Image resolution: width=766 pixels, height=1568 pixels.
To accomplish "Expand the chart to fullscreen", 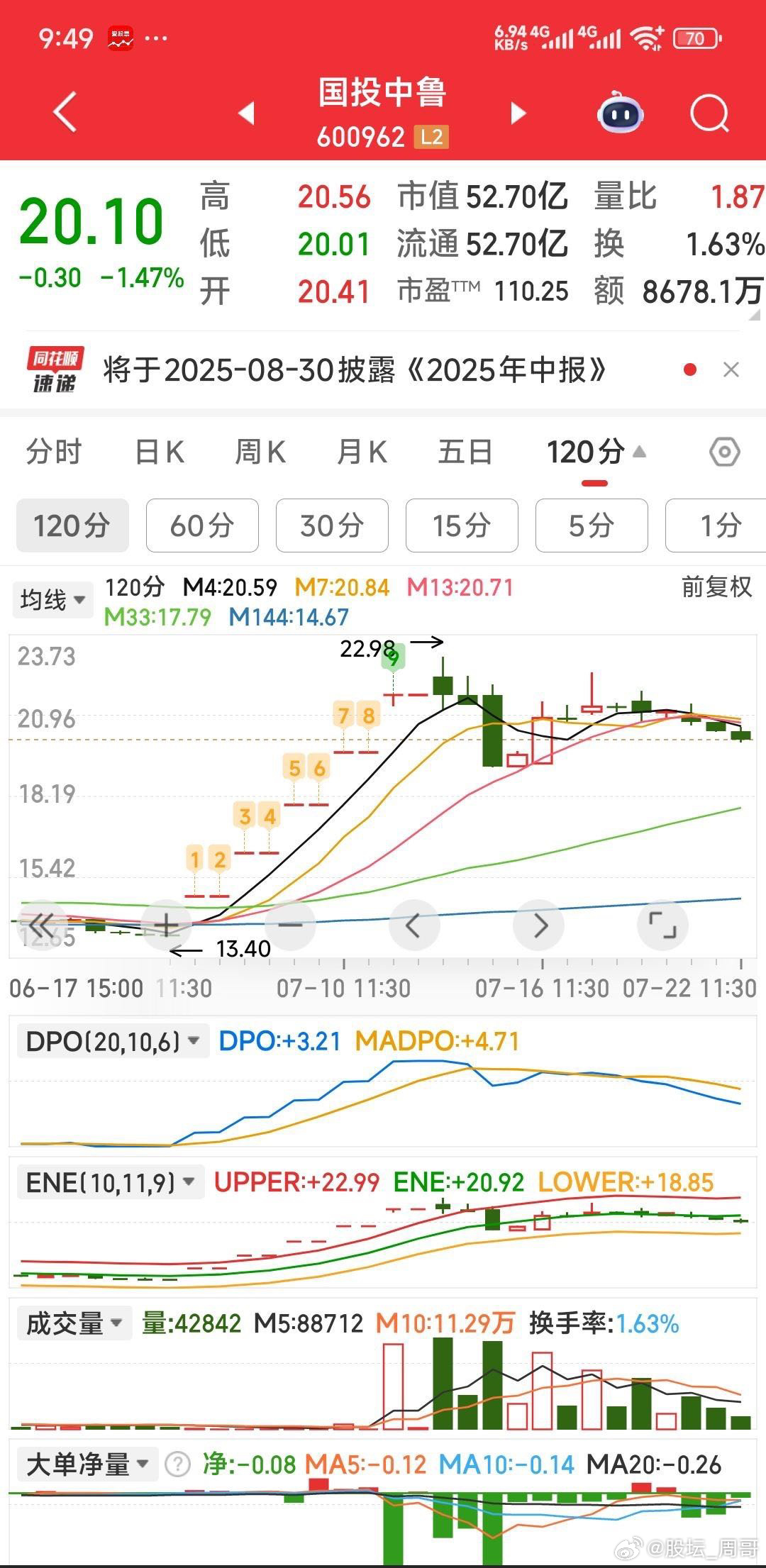I will (x=663, y=925).
